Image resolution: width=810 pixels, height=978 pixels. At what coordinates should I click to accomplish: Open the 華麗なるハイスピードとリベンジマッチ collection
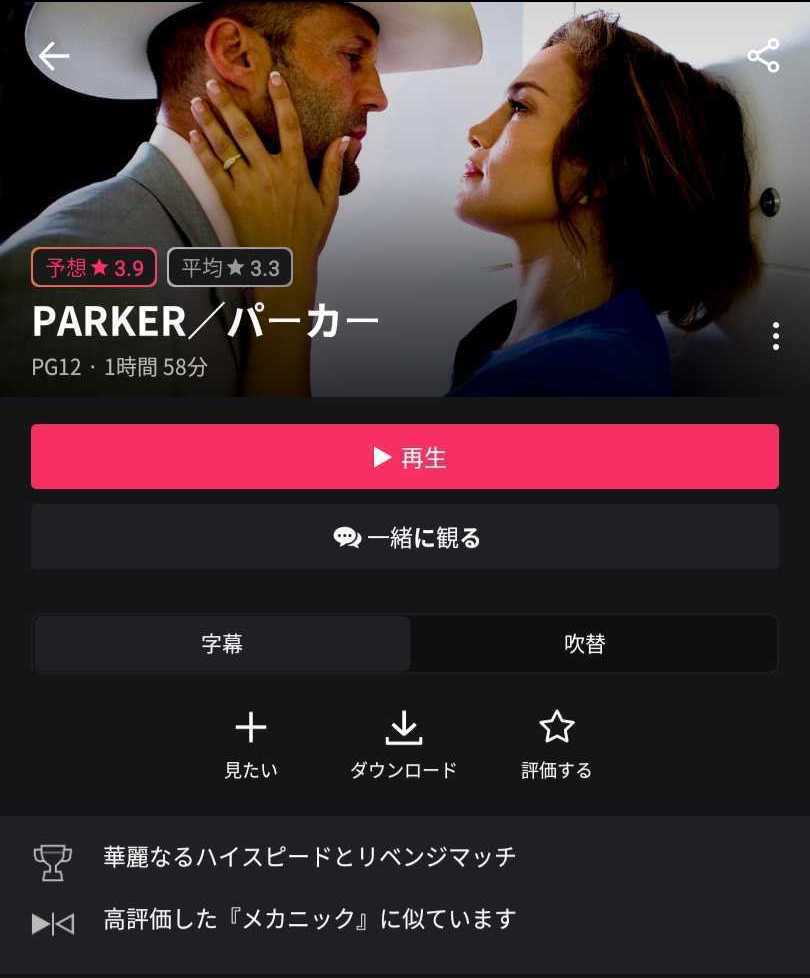pyautogui.click(x=310, y=857)
